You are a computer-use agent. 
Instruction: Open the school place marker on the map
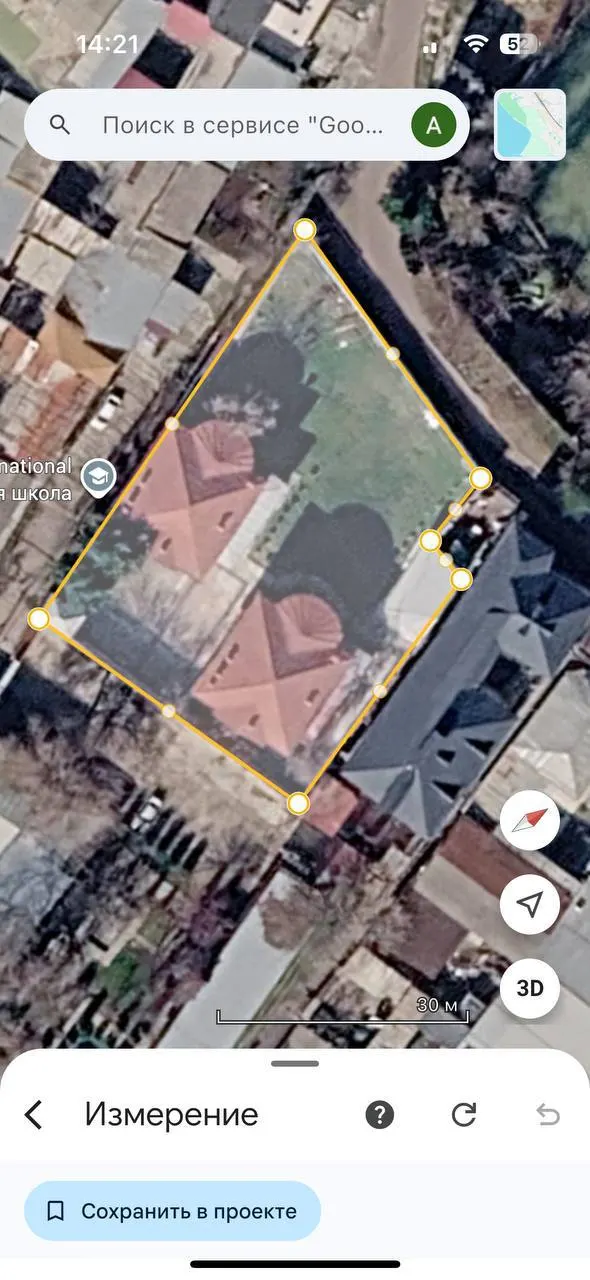pos(100,476)
